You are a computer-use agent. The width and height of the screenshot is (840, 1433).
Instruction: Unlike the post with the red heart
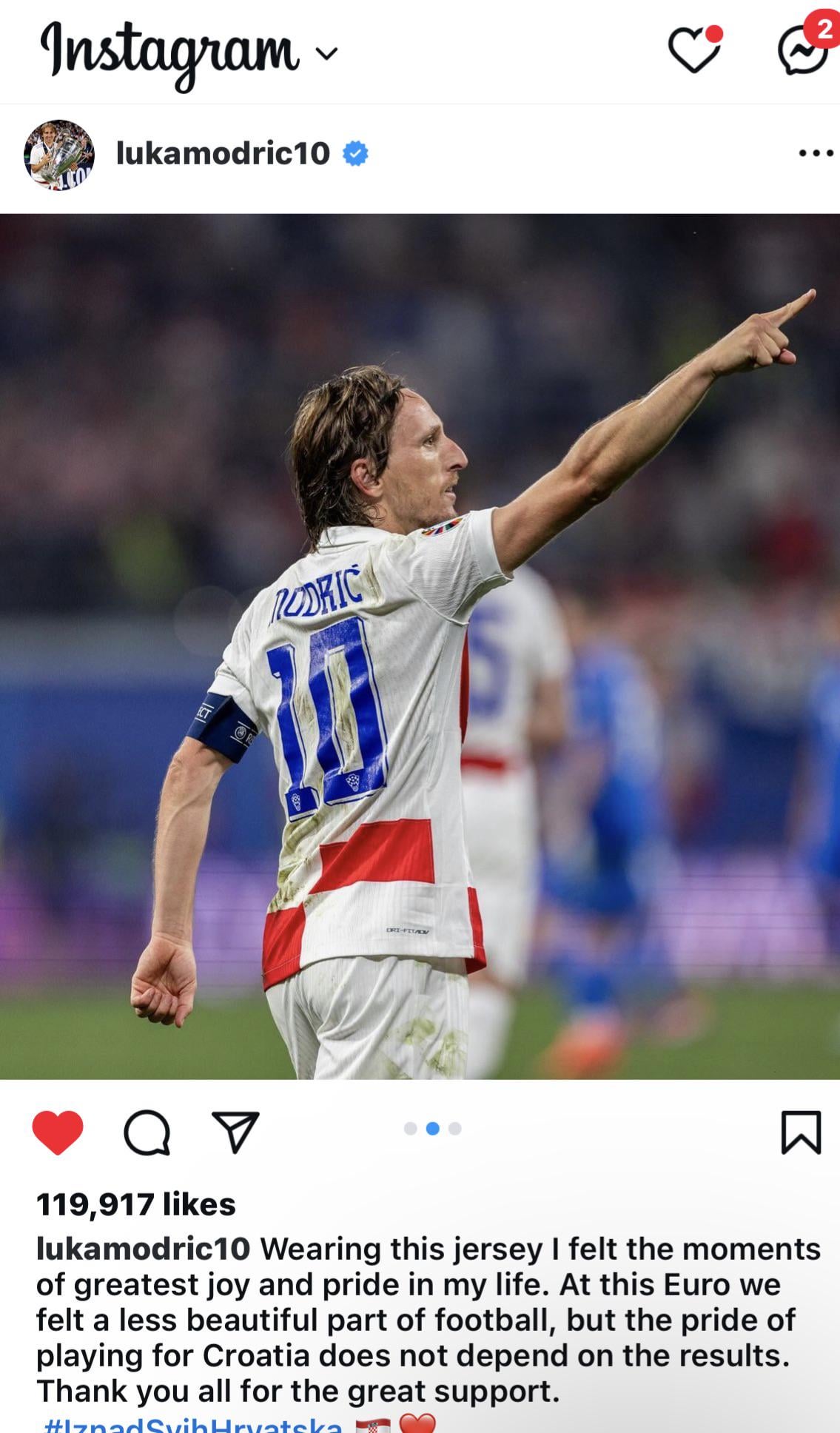[x=58, y=1132]
